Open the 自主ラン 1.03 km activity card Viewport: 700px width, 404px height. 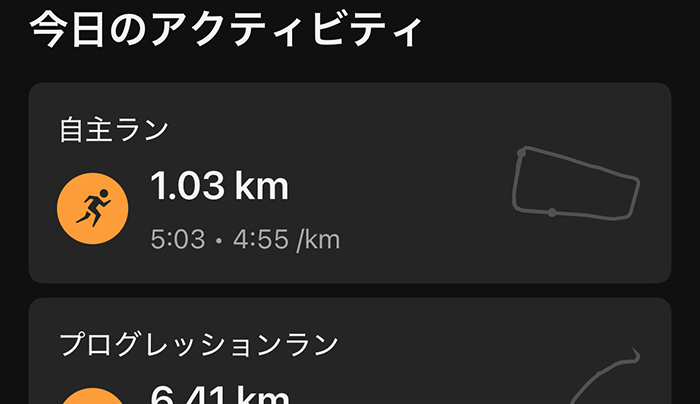pos(349,183)
